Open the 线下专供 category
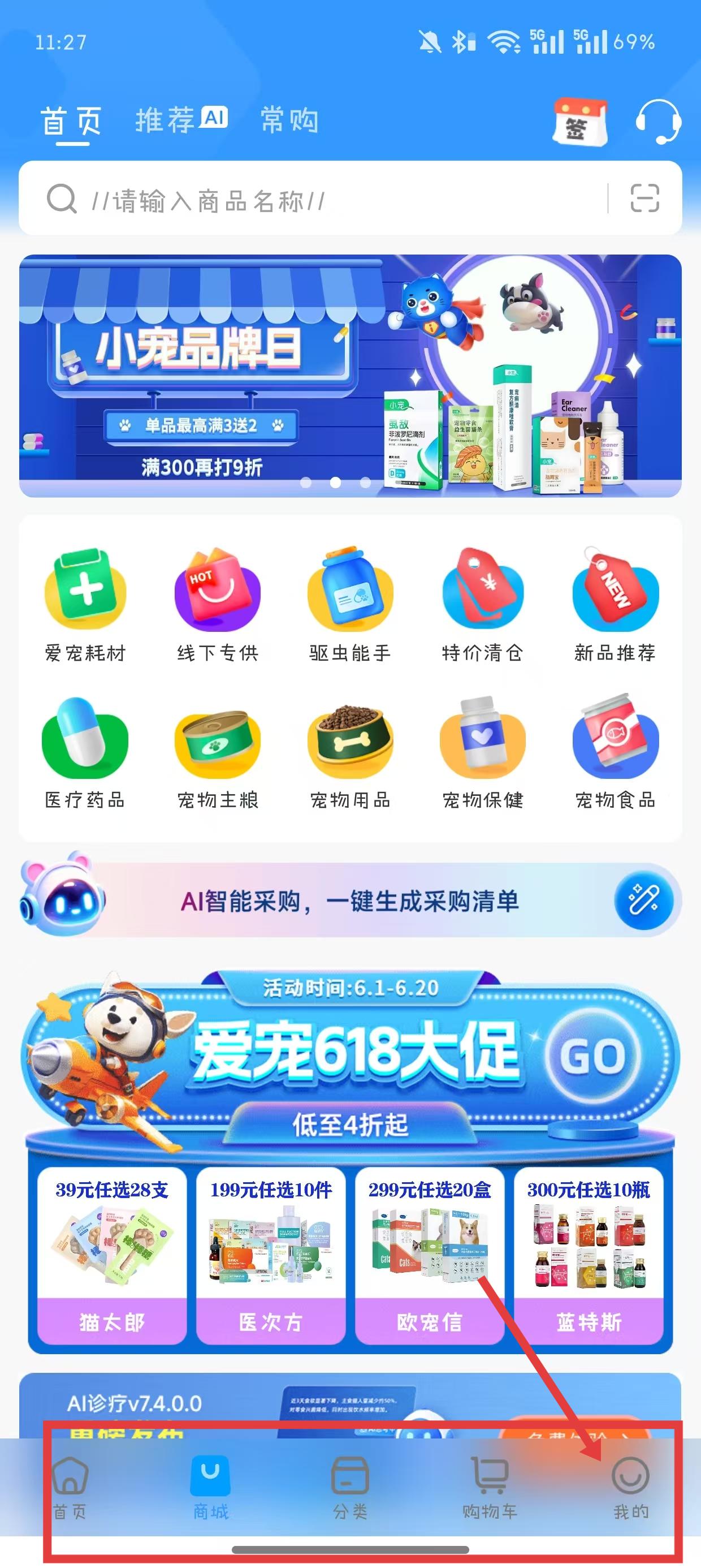The height and width of the screenshot is (1568, 701). pyautogui.click(x=218, y=605)
